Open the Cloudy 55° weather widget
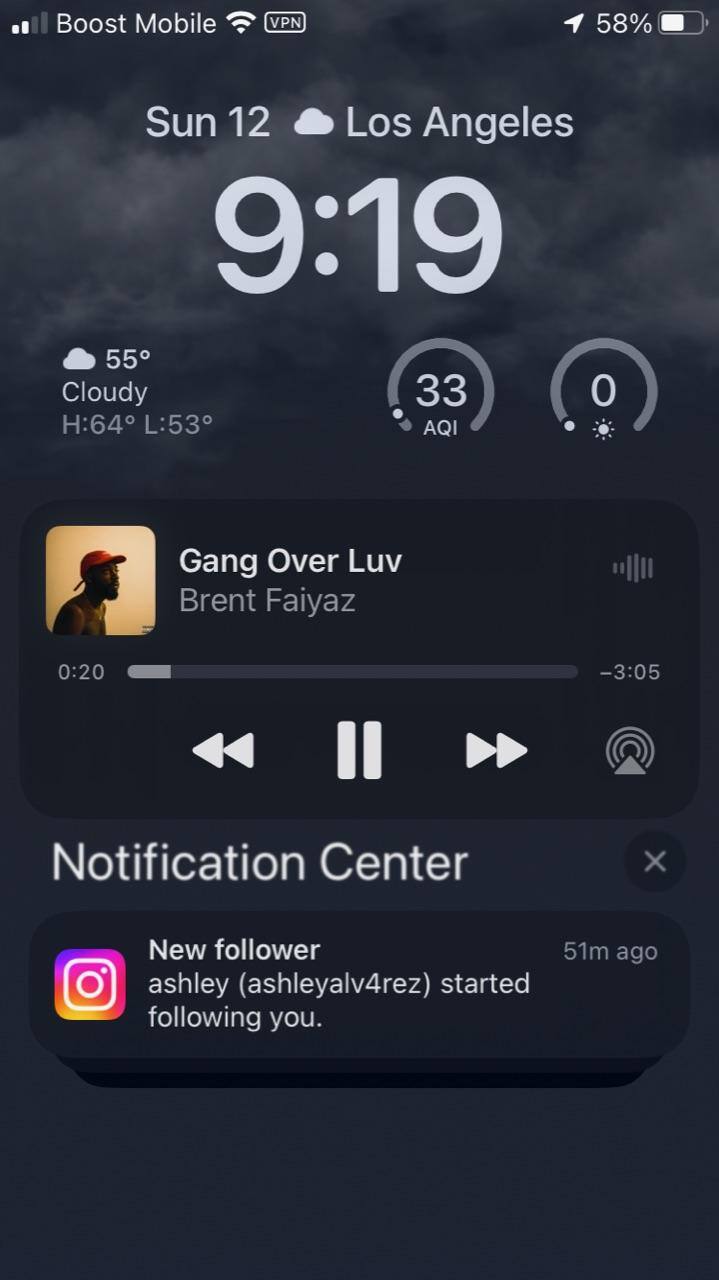Screen dimensions: 719x1280 (x=137, y=391)
